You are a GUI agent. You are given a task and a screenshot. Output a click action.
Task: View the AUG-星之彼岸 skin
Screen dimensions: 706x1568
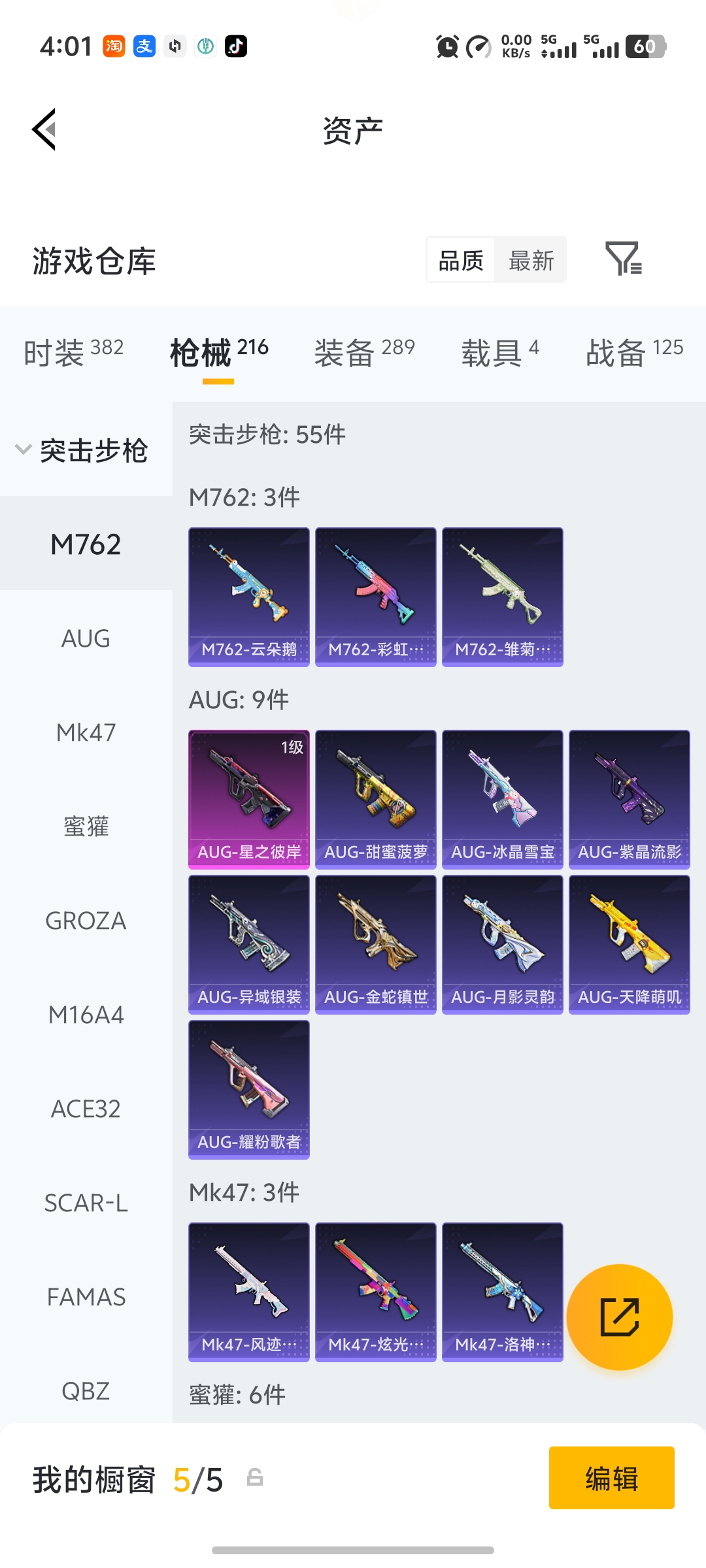click(x=249, y=799)
